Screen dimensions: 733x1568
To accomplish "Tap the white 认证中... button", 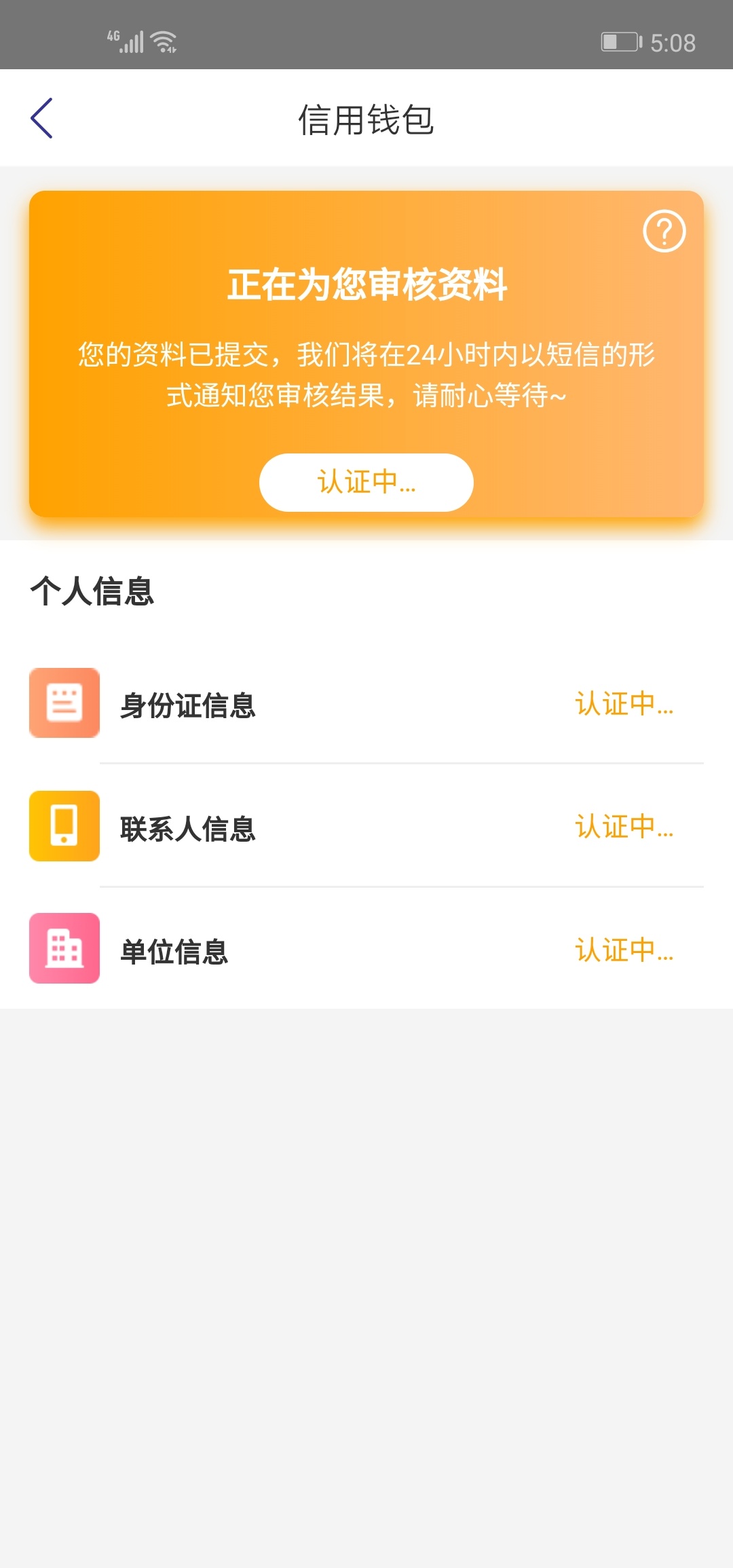I will 366,483.
